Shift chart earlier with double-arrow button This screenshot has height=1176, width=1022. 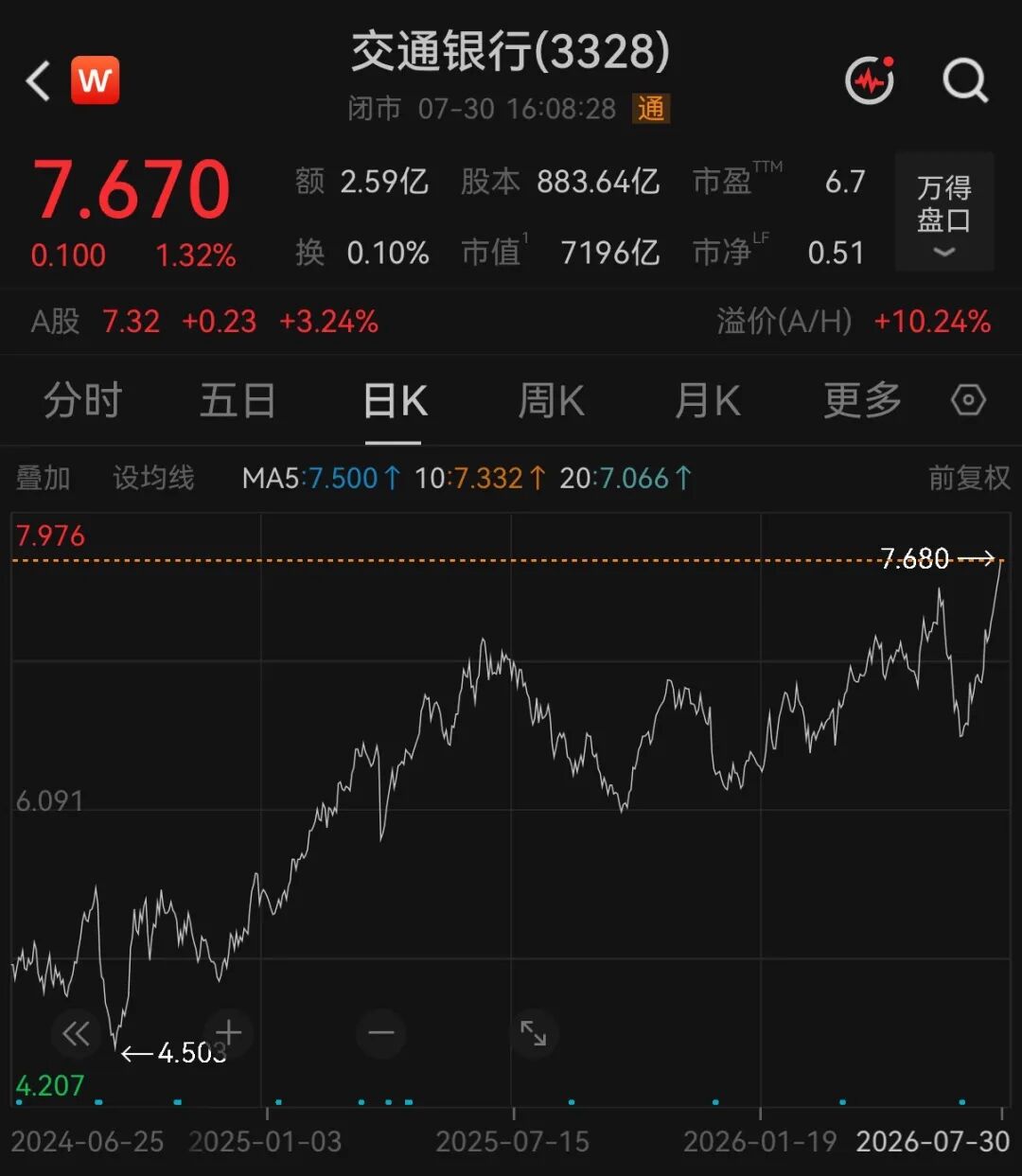(x=76, y=1033)
